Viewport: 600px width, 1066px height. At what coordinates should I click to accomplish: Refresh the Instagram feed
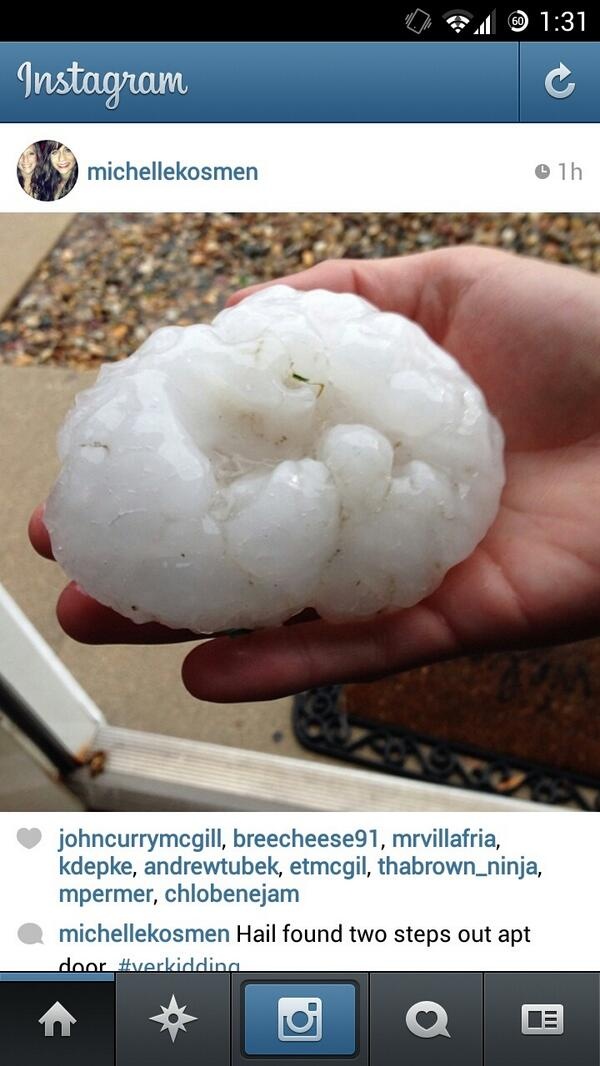click(x=560, y=82)
